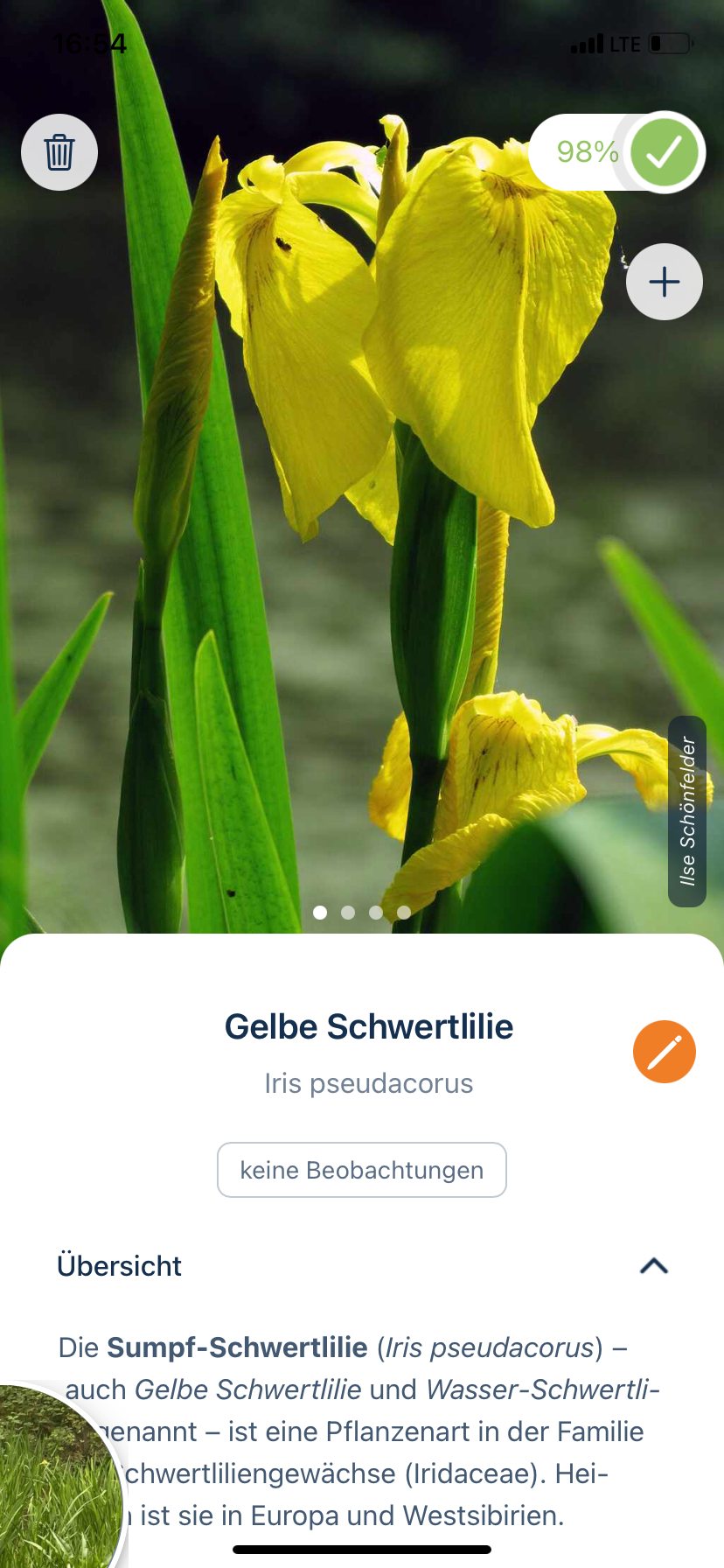Jump to the second image dot
This screenshot has width=724, height=1568.
(x=348, y=913)
